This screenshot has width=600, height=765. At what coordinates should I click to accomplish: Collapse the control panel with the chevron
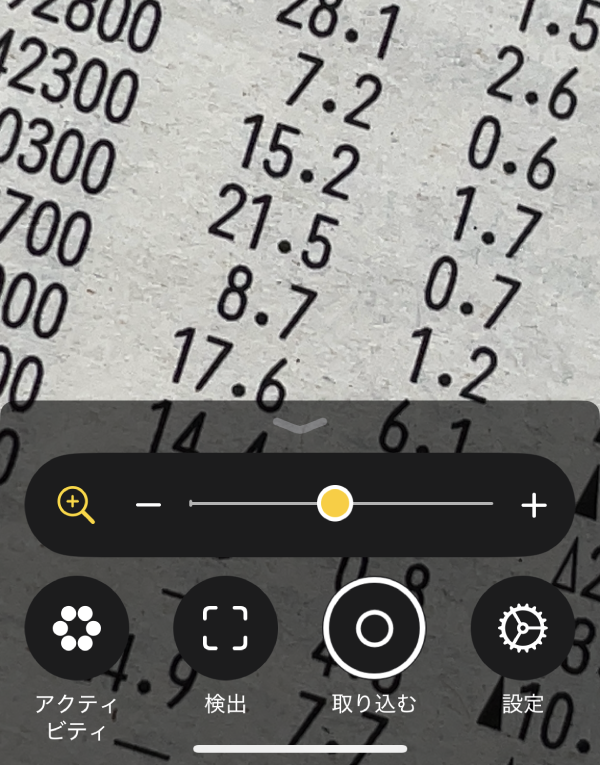coord(300,426)
